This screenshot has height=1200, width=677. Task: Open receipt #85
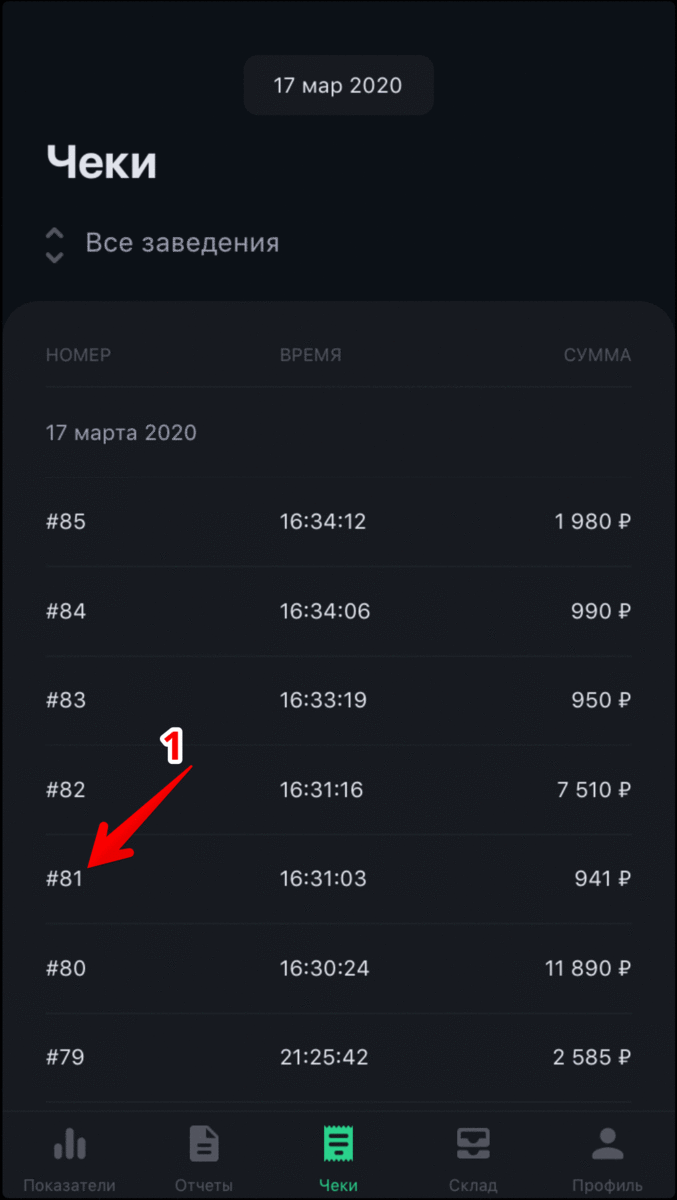pyautogui.click(x=338, y=522)
